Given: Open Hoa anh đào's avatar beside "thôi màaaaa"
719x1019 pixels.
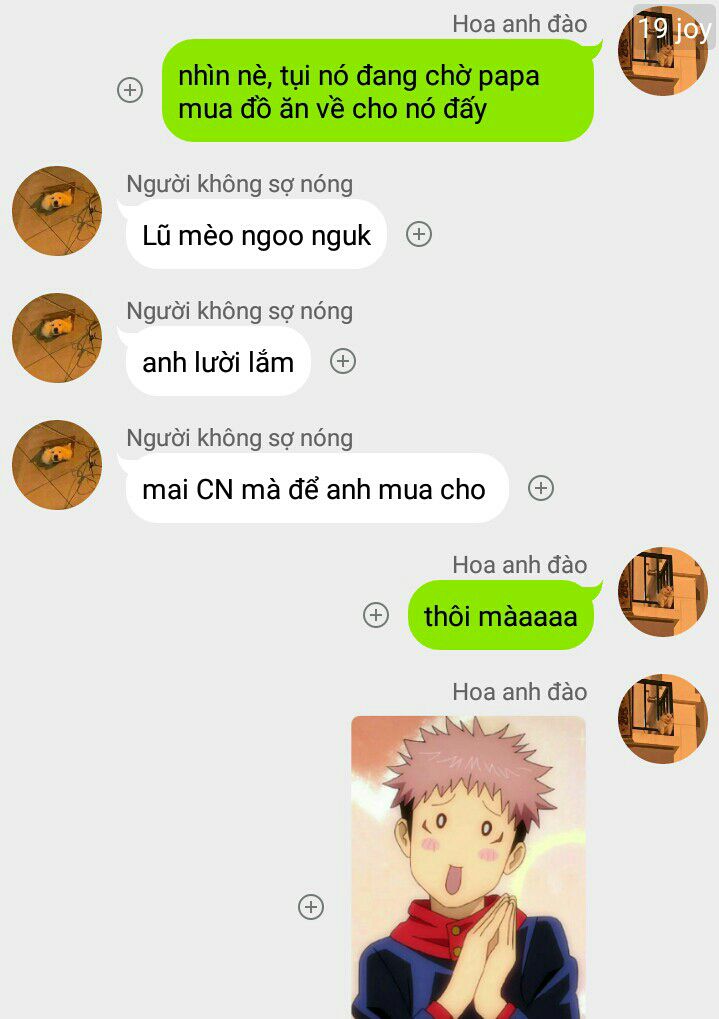Looking at the screenshot, I should [x=662, y=592].
